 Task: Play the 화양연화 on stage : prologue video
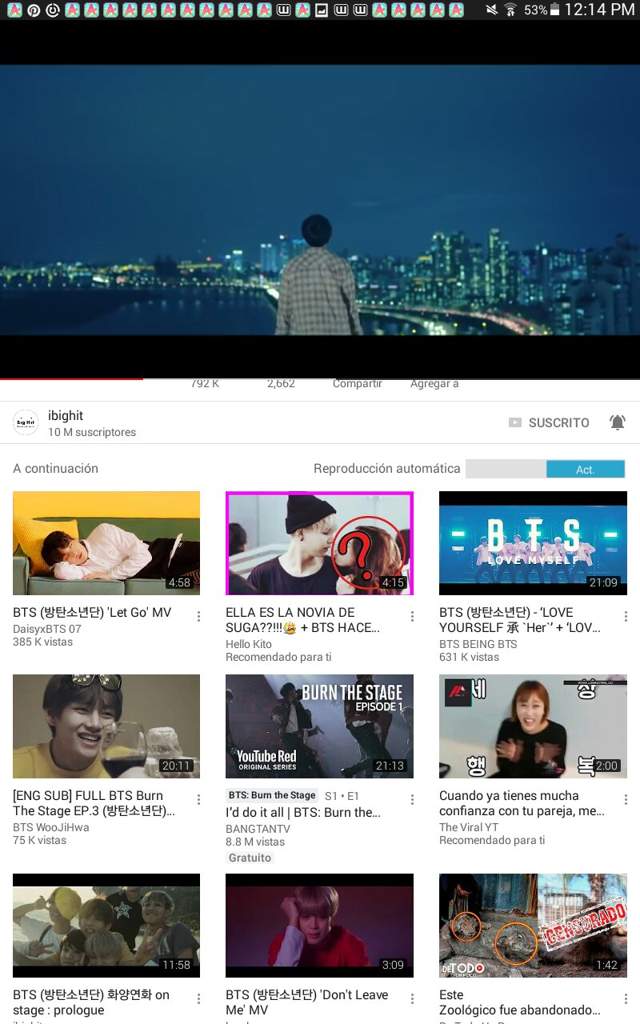pos(106,925)
